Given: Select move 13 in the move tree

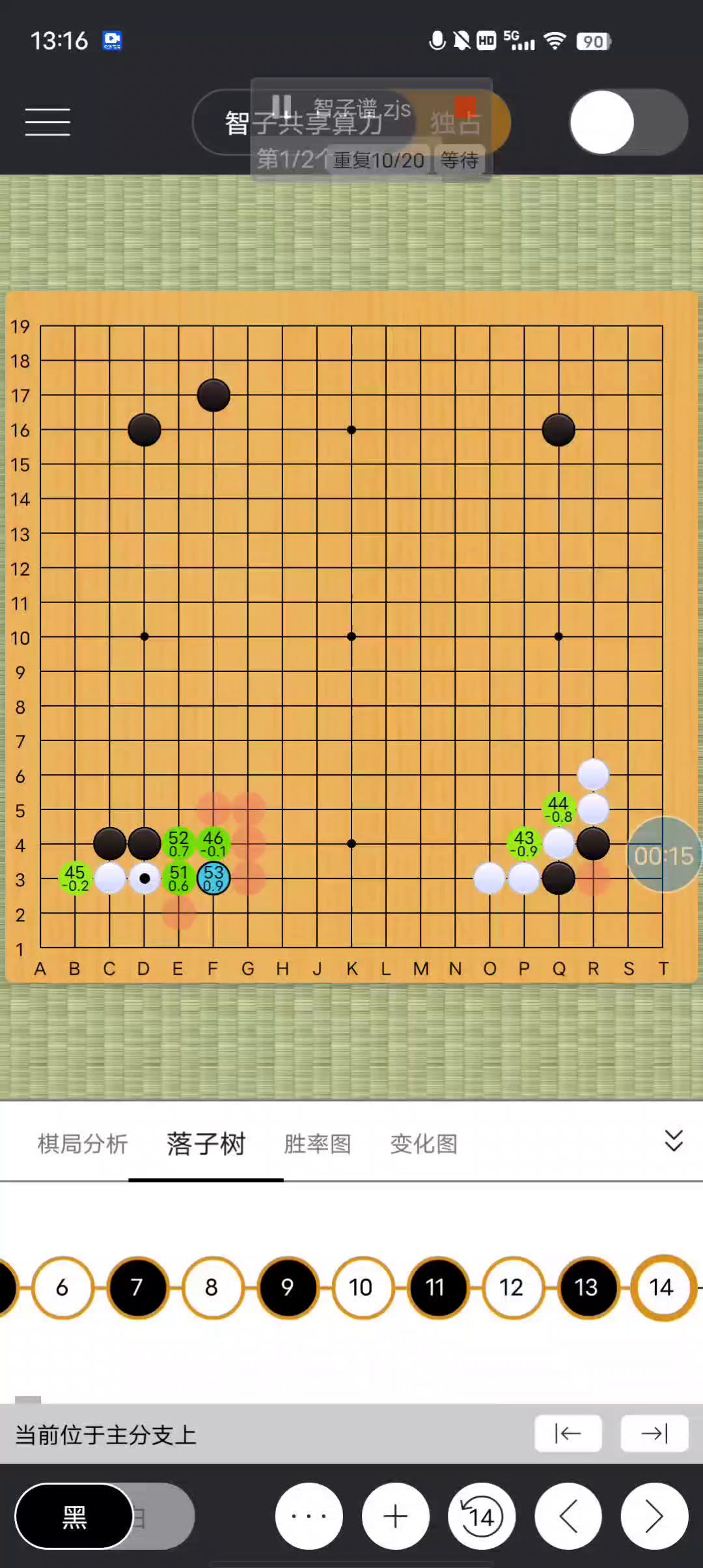Looking at the screenshot, I should [586, 1287].
